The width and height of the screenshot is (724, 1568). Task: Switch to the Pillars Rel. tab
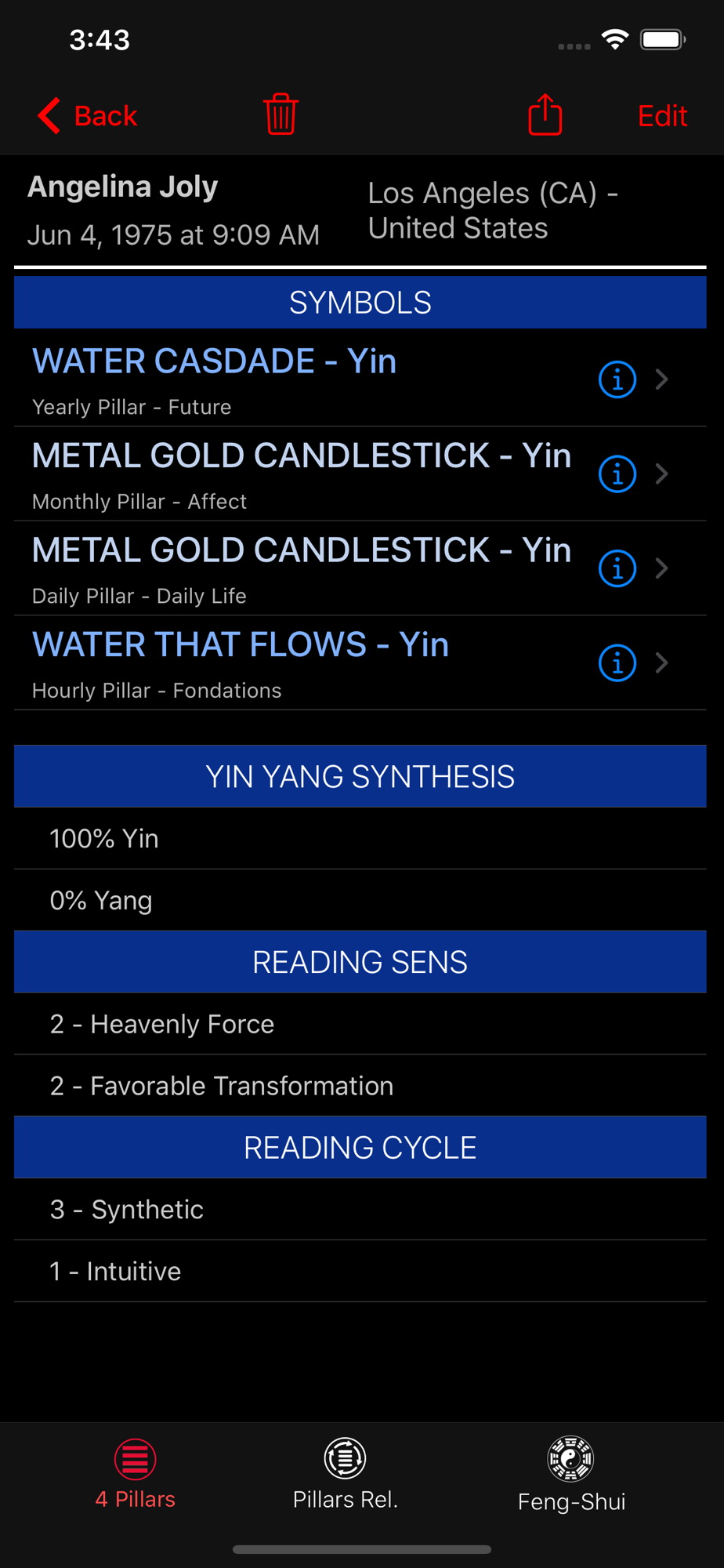(346, 1475)
